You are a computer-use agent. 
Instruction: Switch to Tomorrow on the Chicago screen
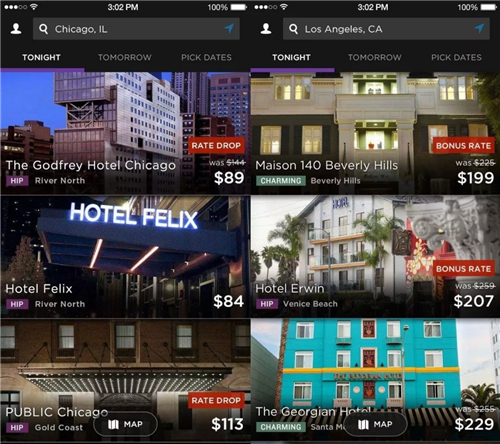click(x=125, y=57)
